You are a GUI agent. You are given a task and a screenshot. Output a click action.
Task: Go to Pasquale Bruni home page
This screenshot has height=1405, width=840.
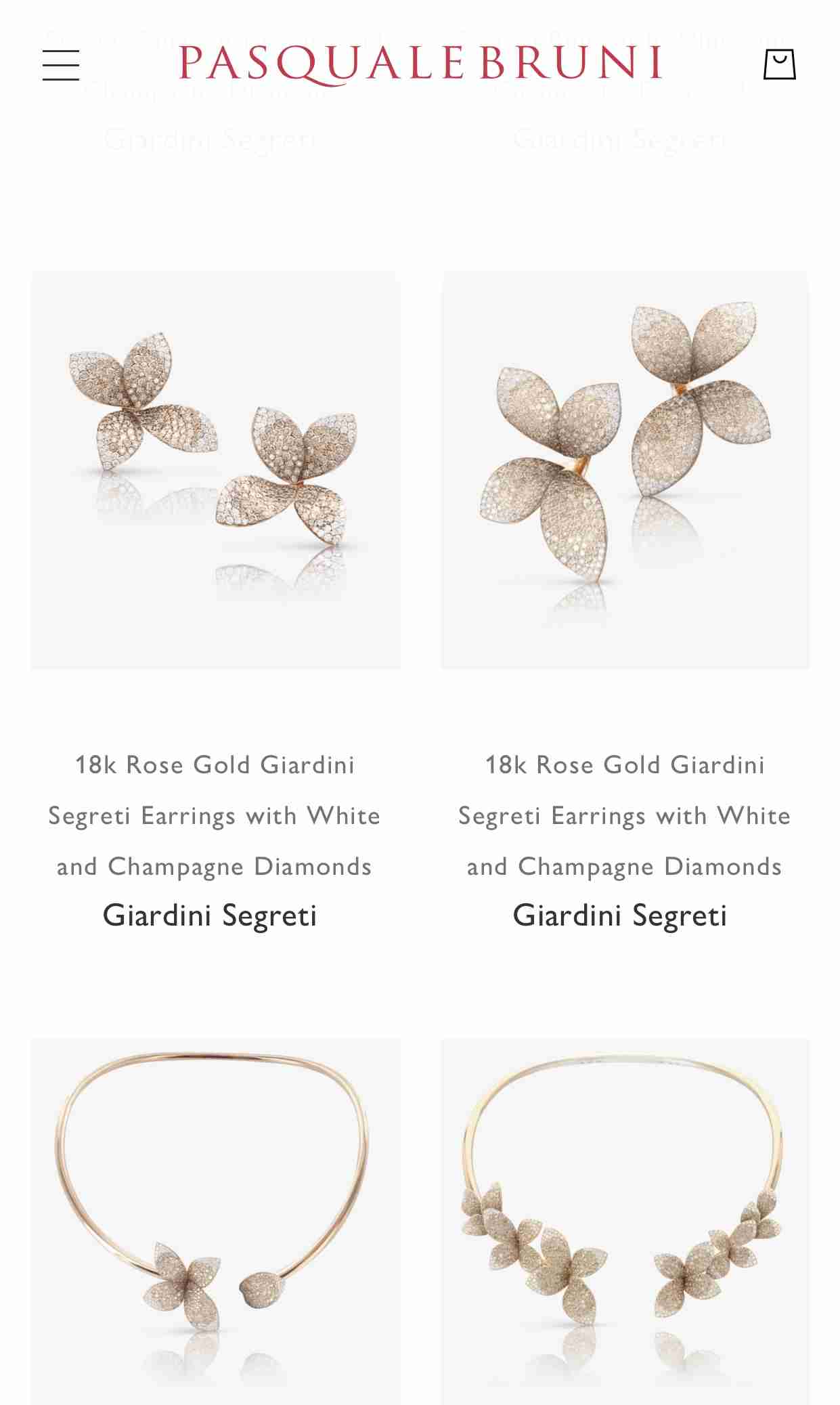click(x=420, y=64)
